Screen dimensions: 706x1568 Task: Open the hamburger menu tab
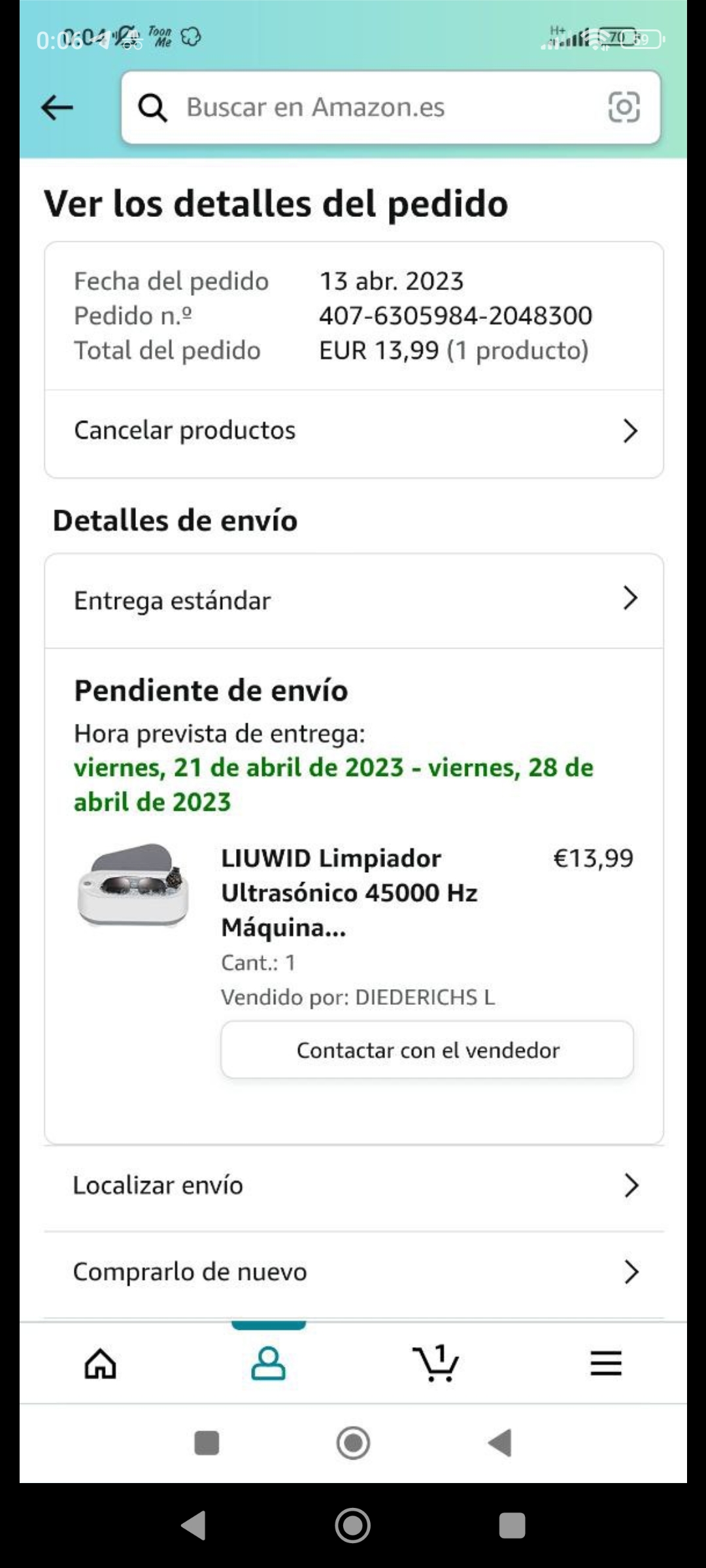(605, 1364)
